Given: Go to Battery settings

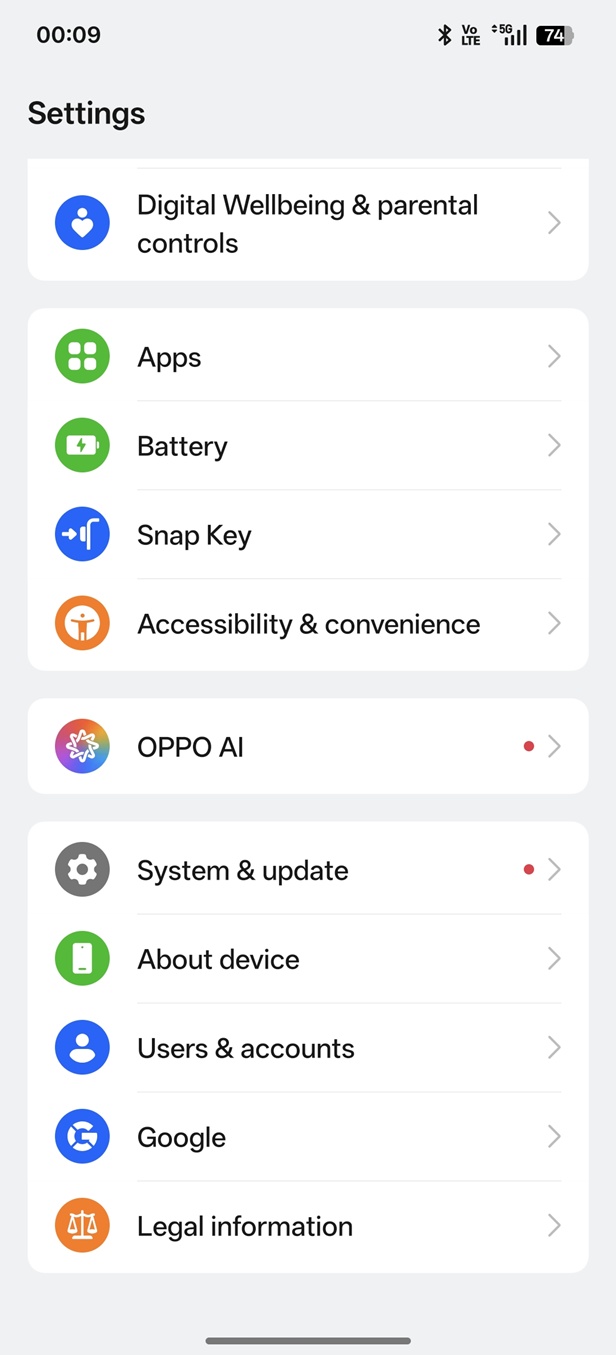Looking at the screenshot, I should coord(307,446).
